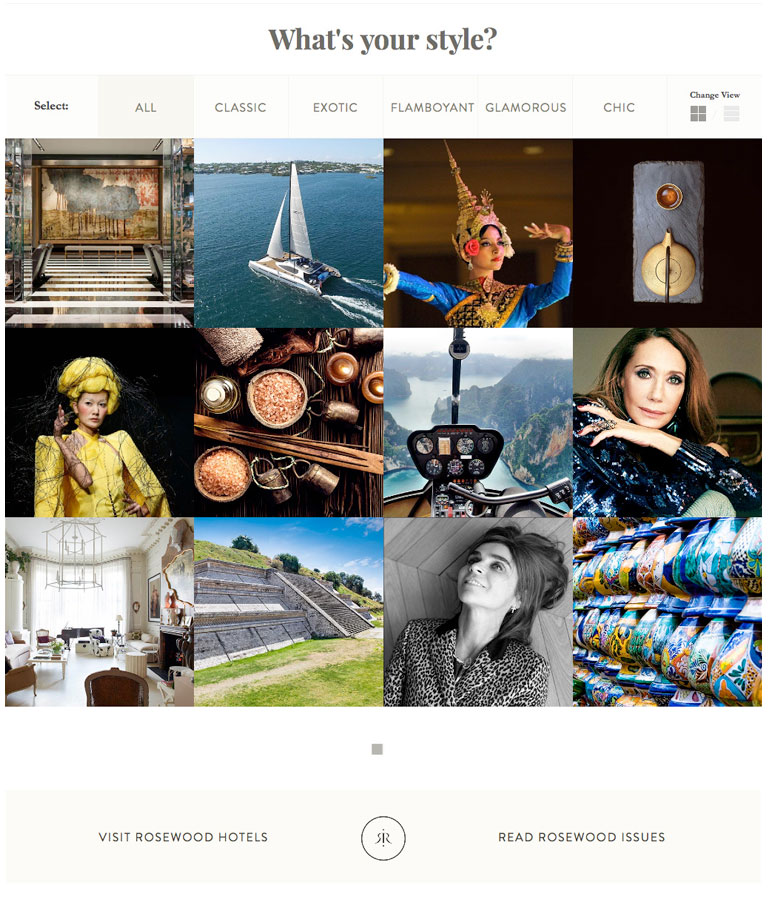Open the spices and bowls tile
Screen dimensions: 768x900
288,422
